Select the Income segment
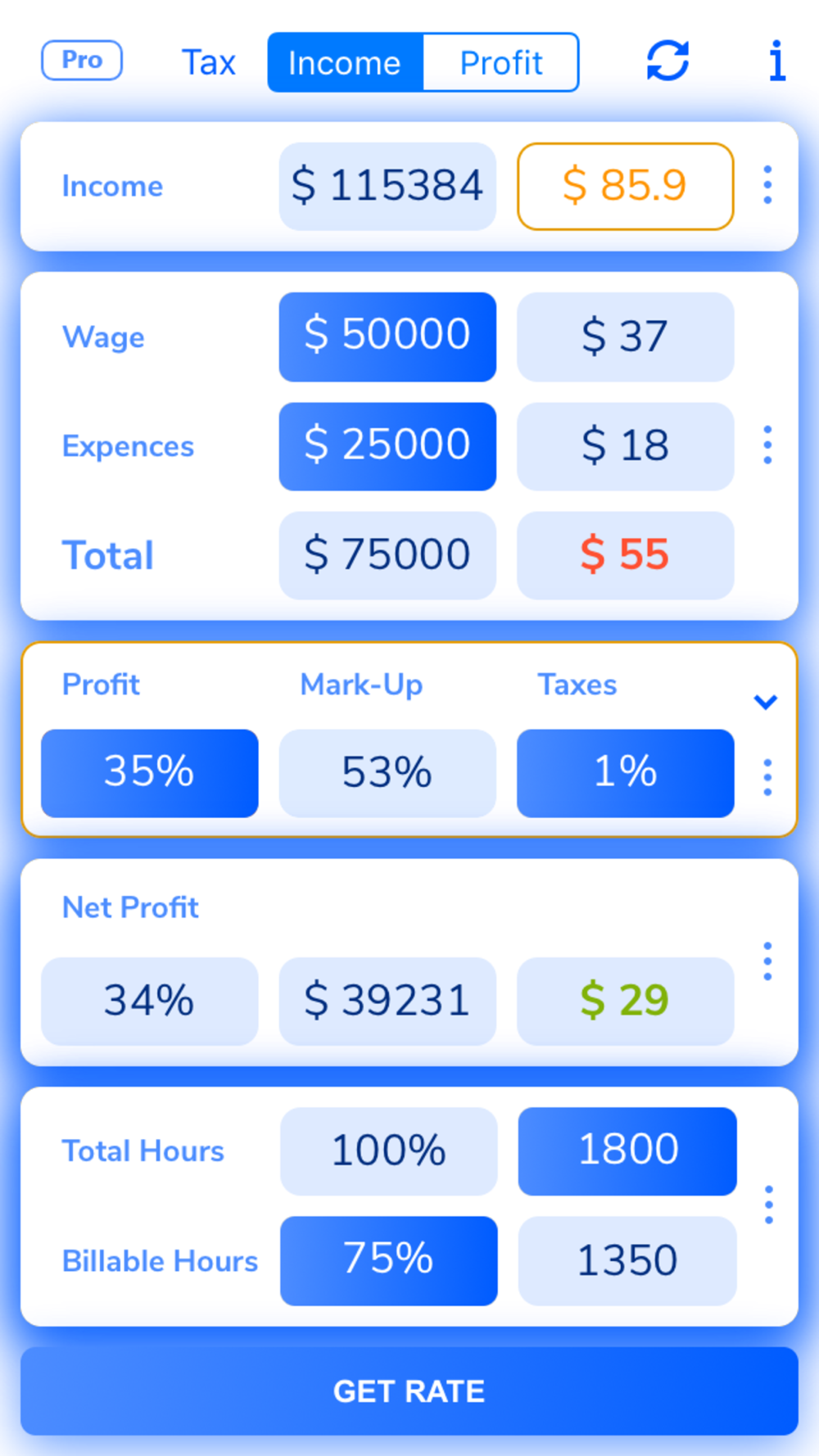819x1456 pixels. click(345, 63)
